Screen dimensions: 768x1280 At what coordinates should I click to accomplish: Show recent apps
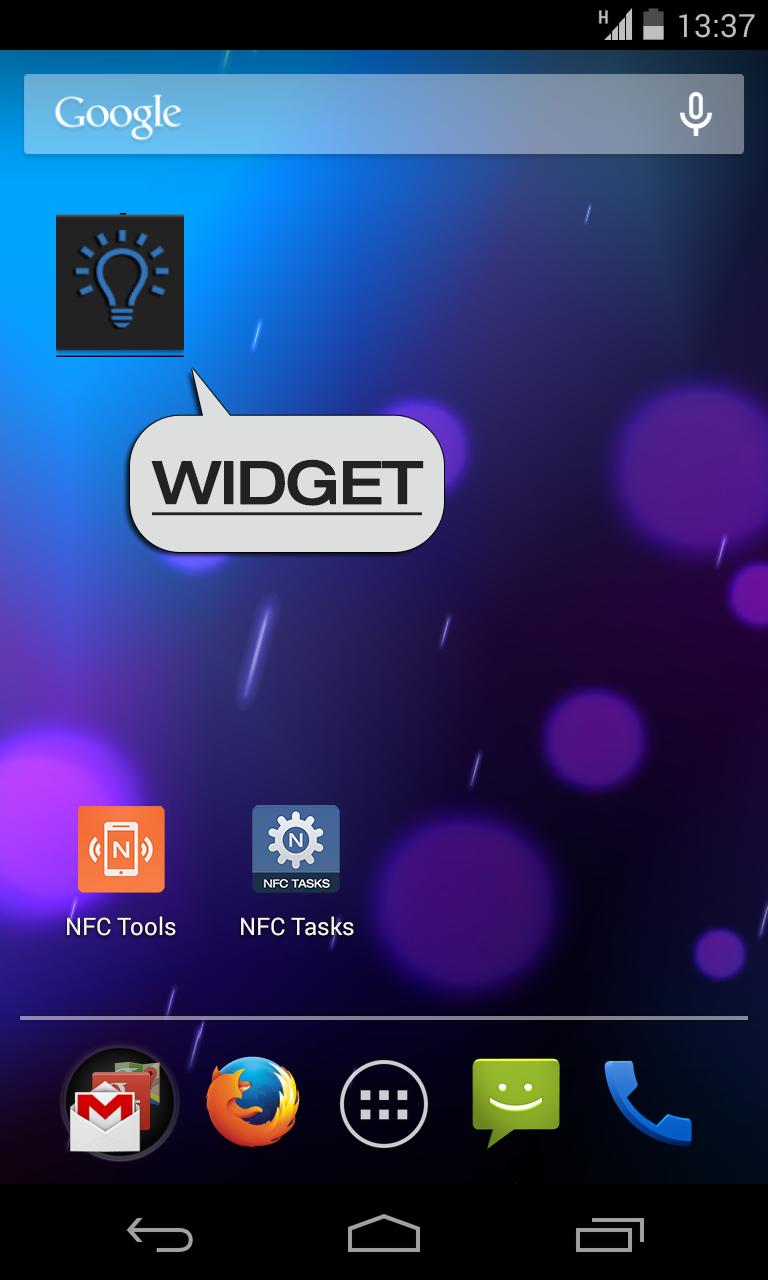click(609, 1234)
